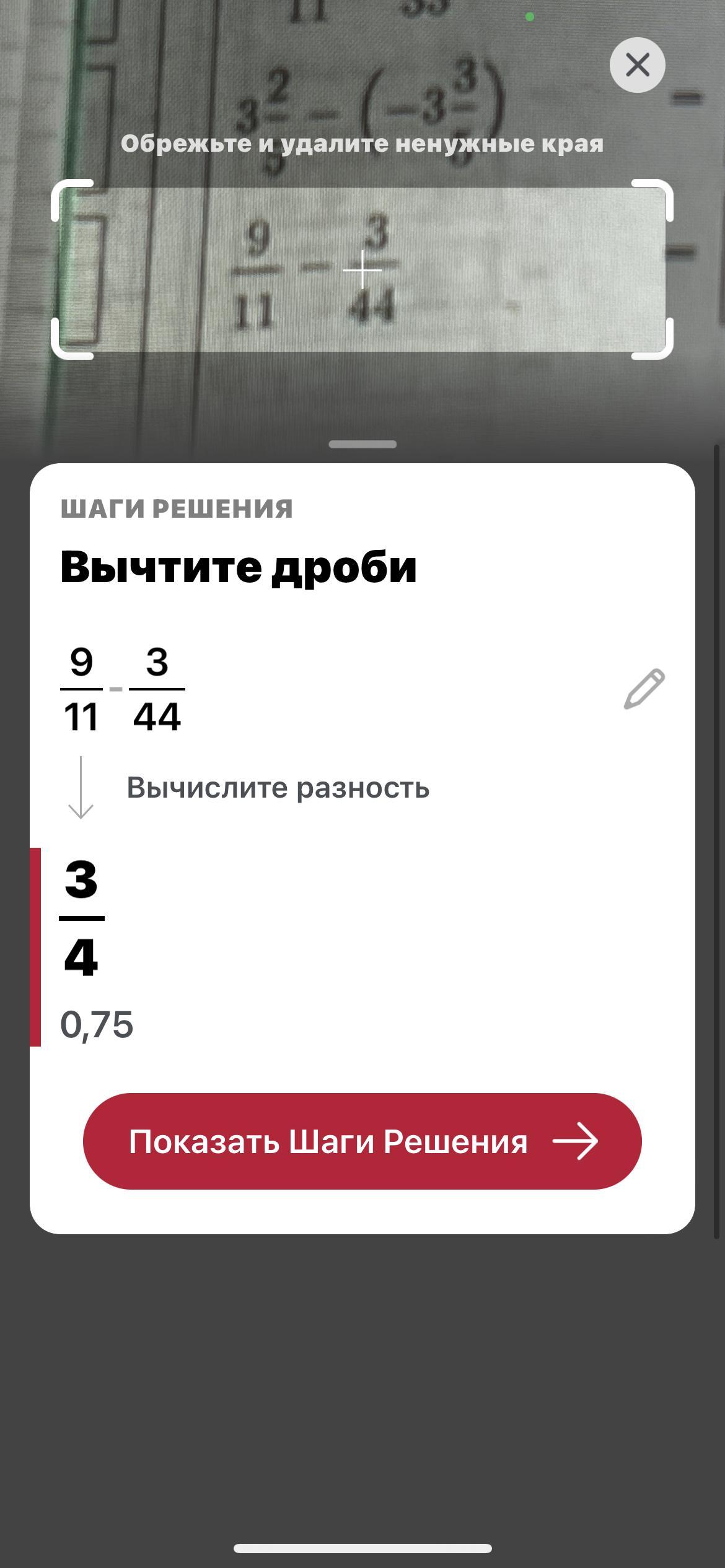
Task: Tap the sheet drag handle
Action: [362, 444]
